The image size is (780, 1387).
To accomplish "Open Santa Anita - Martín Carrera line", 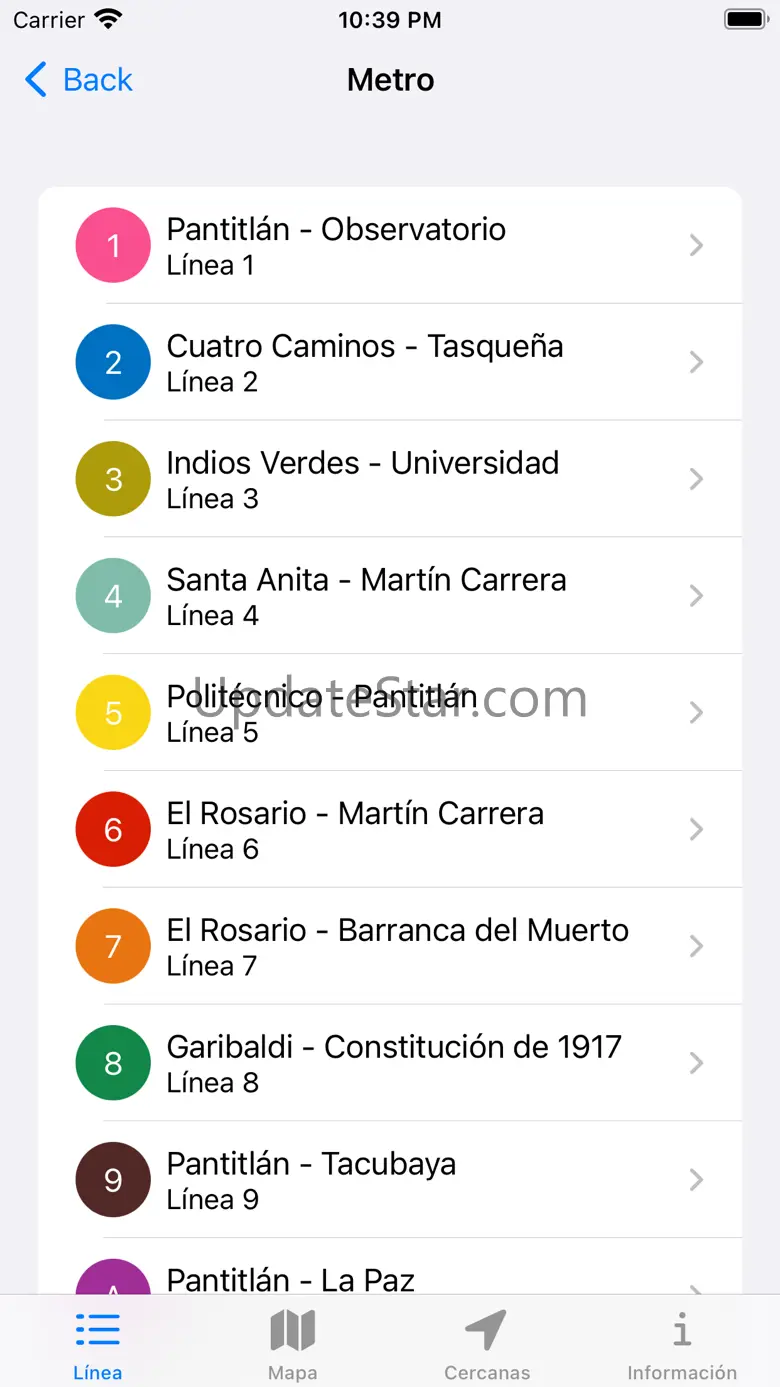I will click(390, 596).
